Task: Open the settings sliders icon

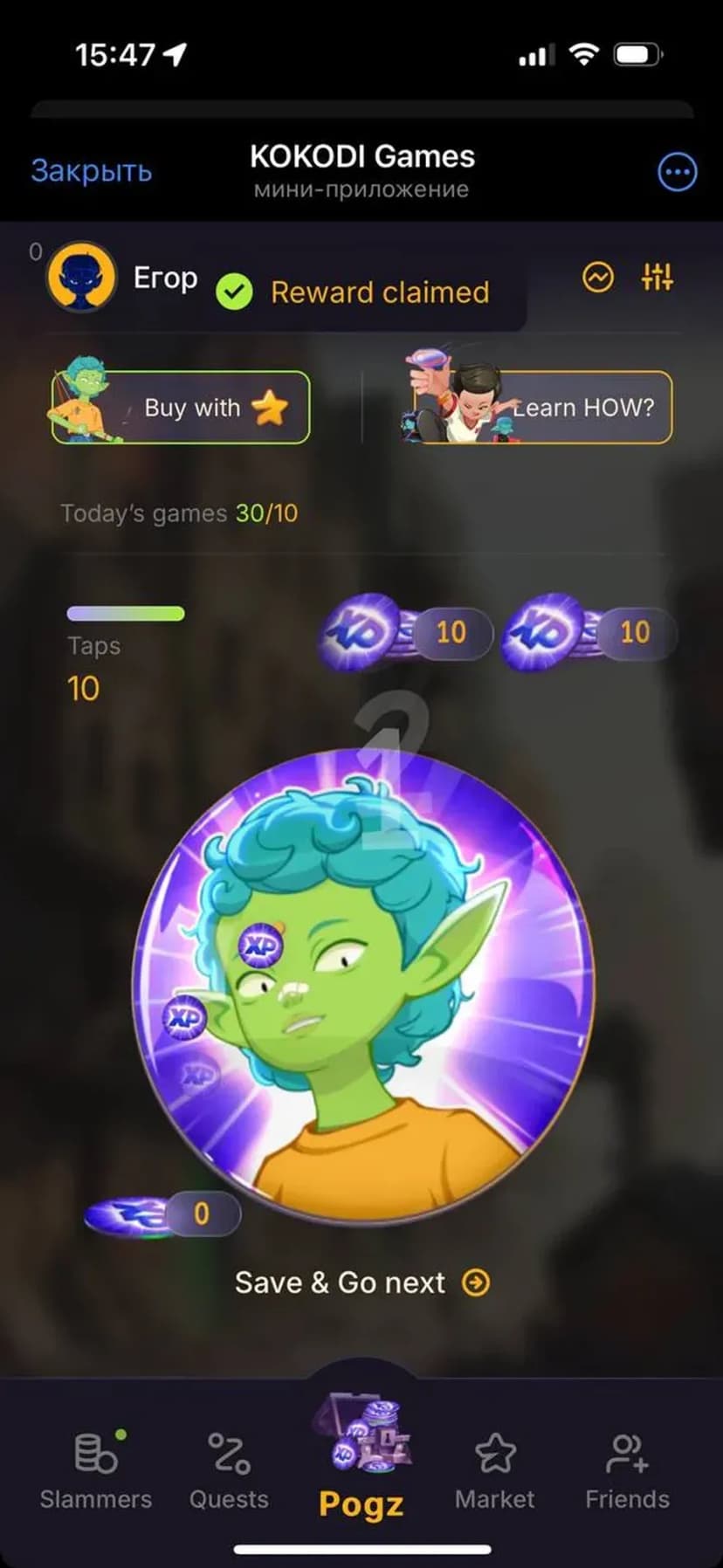Action: [x=657, y=278]
